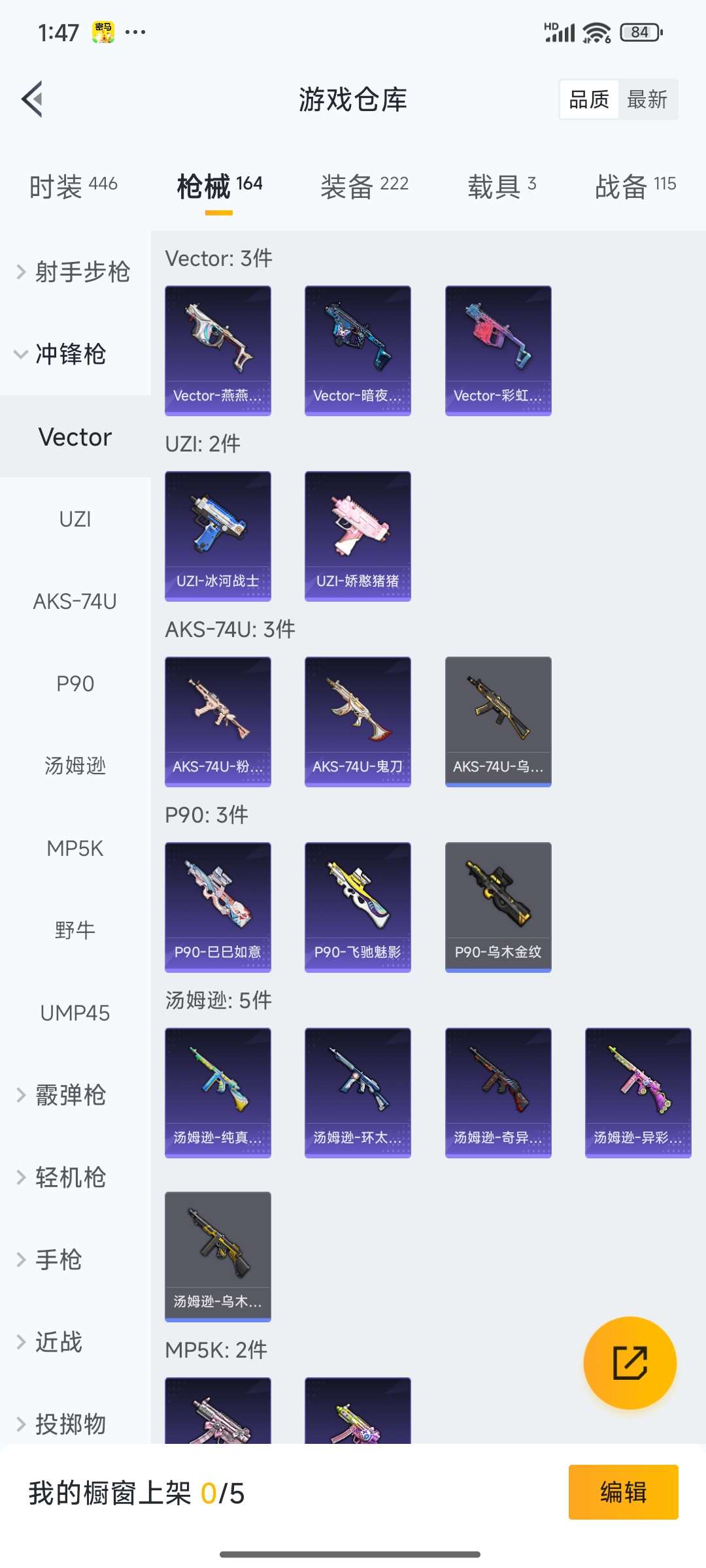Select the P90-飞驰魅影 thumbnail
Viewport: 706px width, 1568px height.
coord(358,905)
